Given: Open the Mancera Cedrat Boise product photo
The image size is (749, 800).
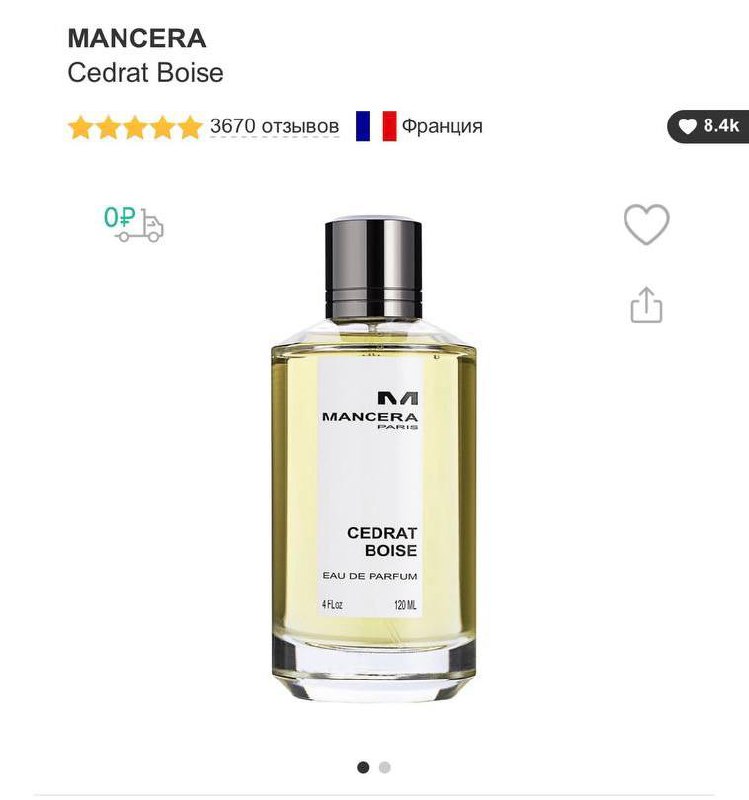Looking at the screenshot, I should click(374, 460).
